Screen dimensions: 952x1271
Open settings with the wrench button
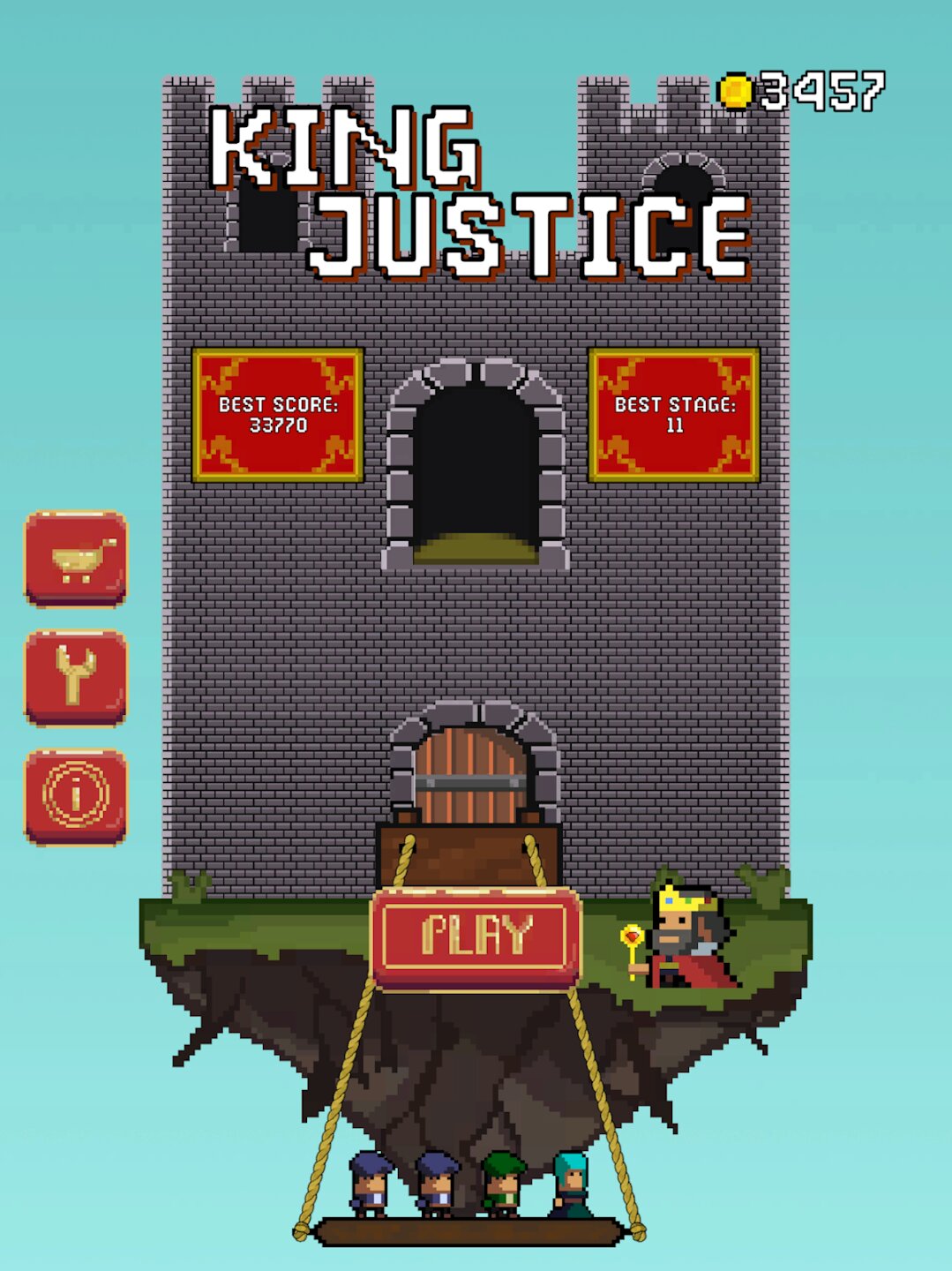click(76, 677)
